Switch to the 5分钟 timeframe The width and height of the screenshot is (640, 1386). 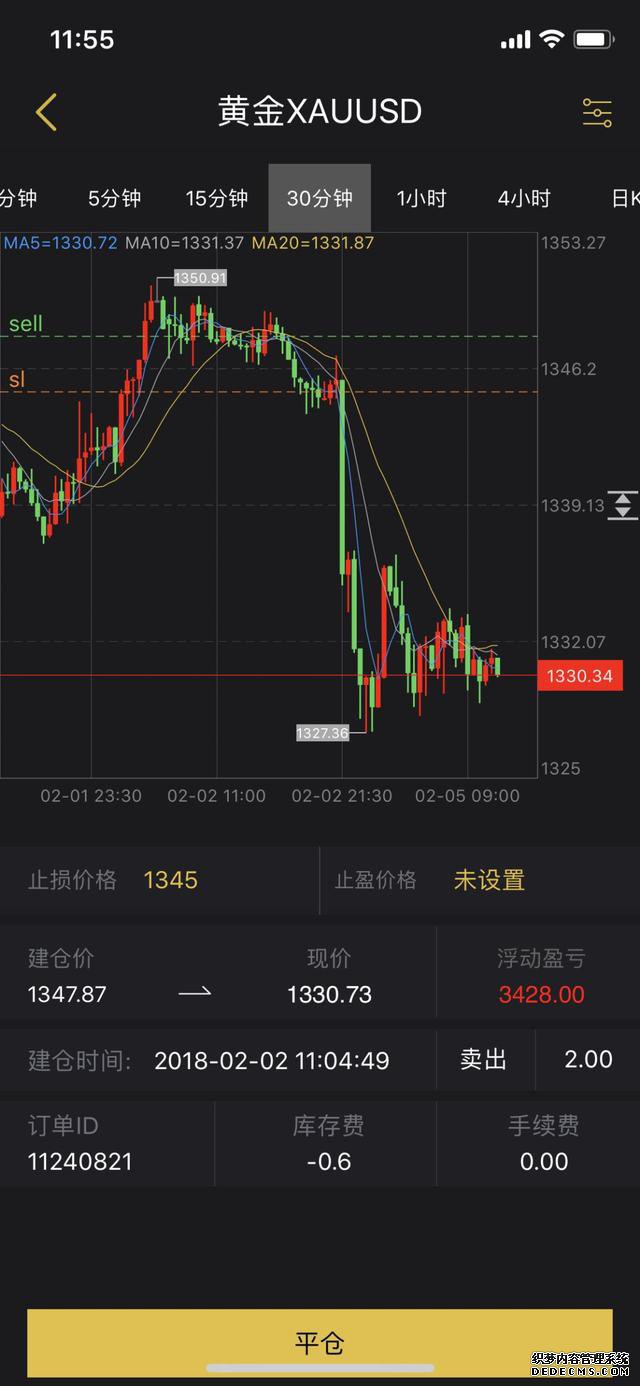pyautogui.click(x=114, y=198)
